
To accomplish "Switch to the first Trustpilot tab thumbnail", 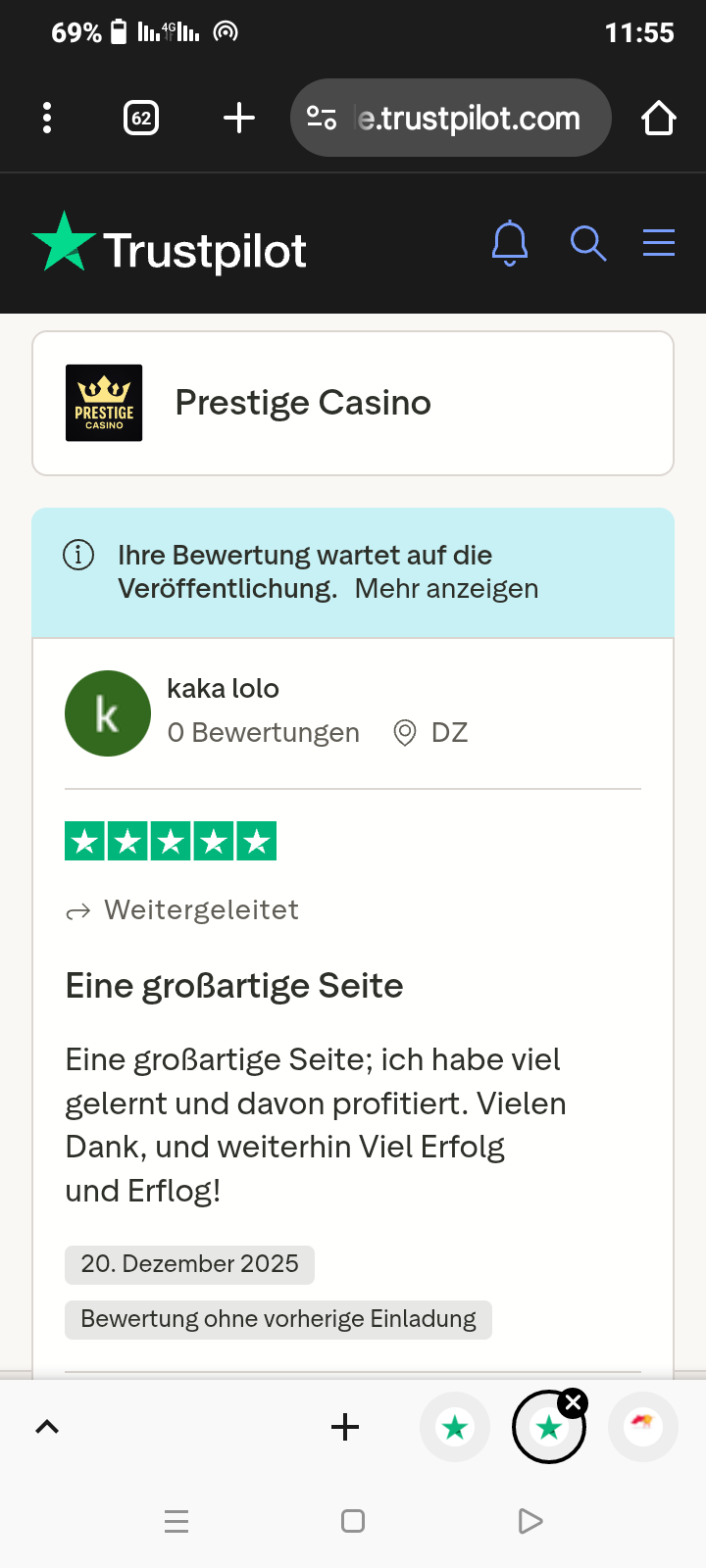I will 455,1427.
